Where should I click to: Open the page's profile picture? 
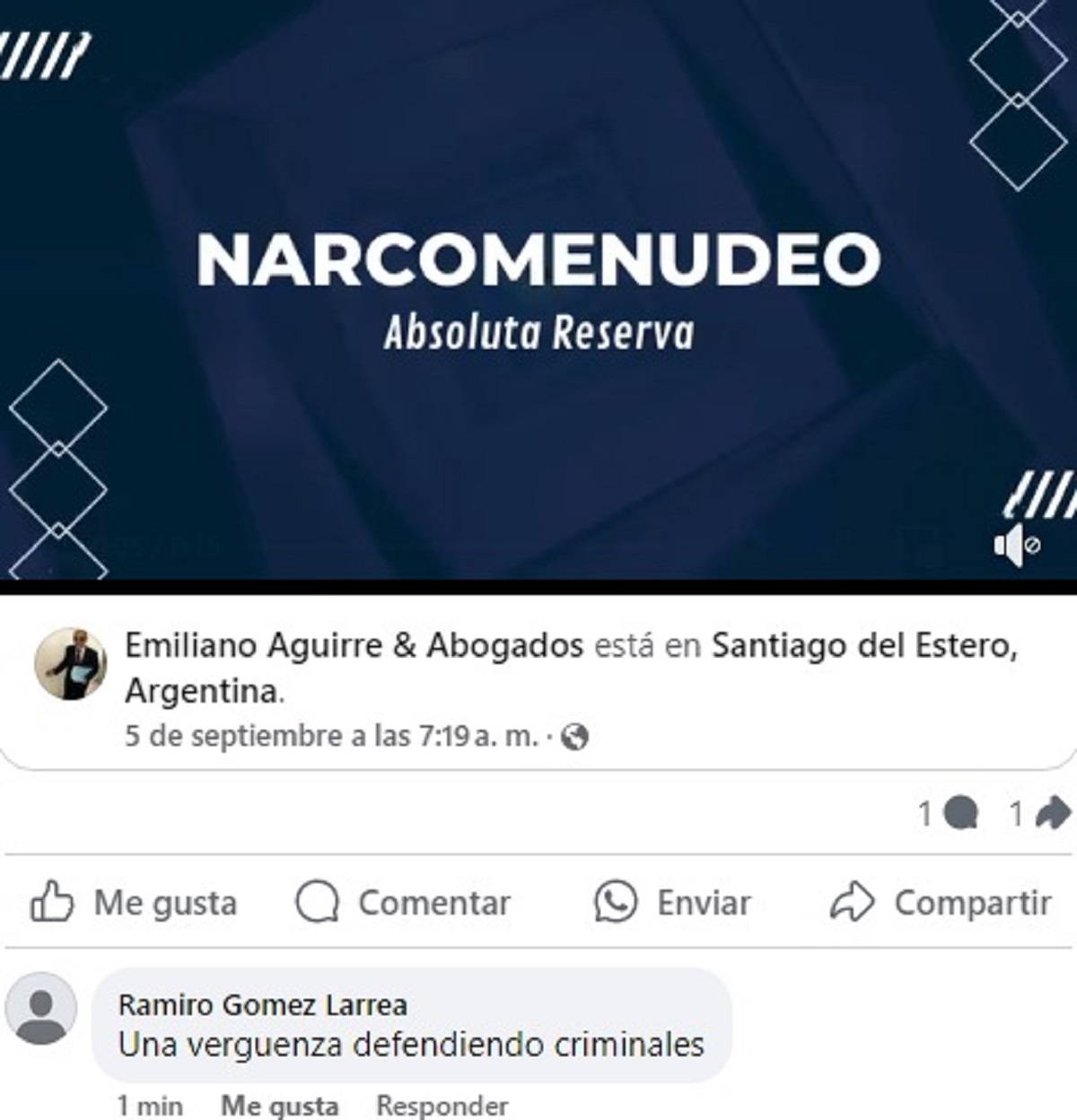click(x=70, y=664)
